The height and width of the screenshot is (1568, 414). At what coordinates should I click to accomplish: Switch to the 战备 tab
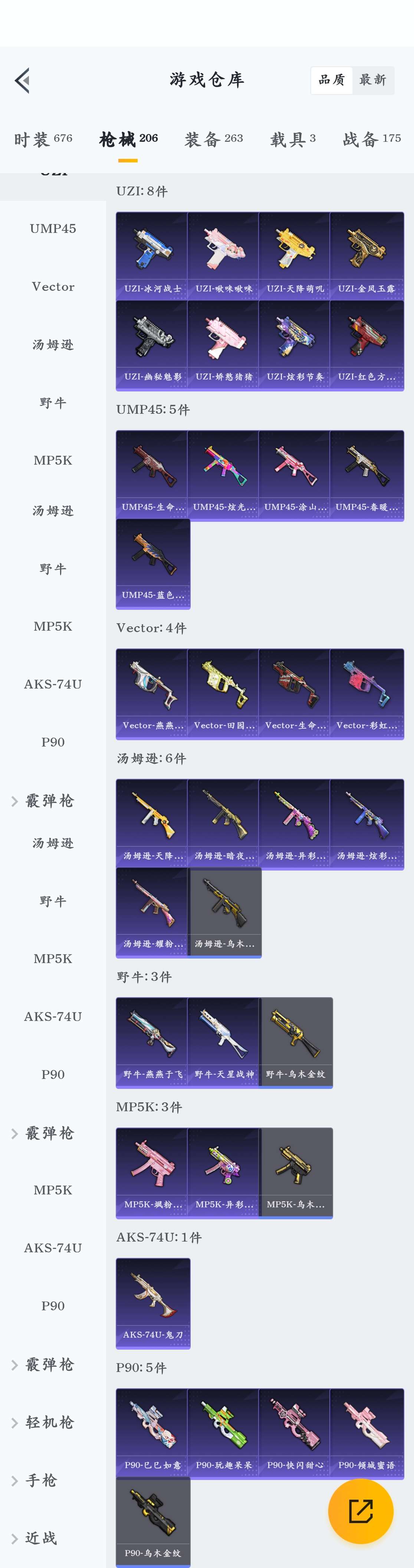coord(371,139)
